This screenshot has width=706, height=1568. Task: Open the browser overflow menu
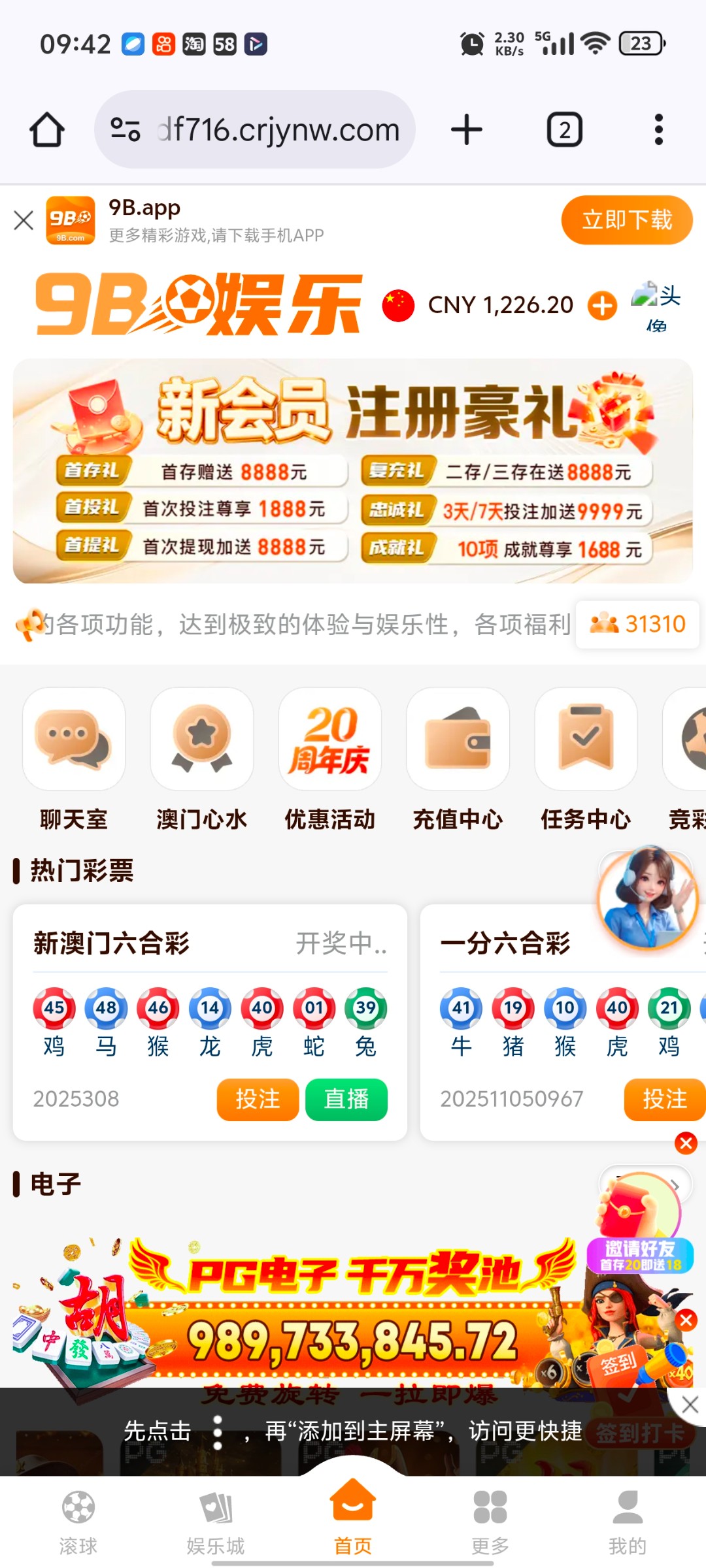(658, 129)
